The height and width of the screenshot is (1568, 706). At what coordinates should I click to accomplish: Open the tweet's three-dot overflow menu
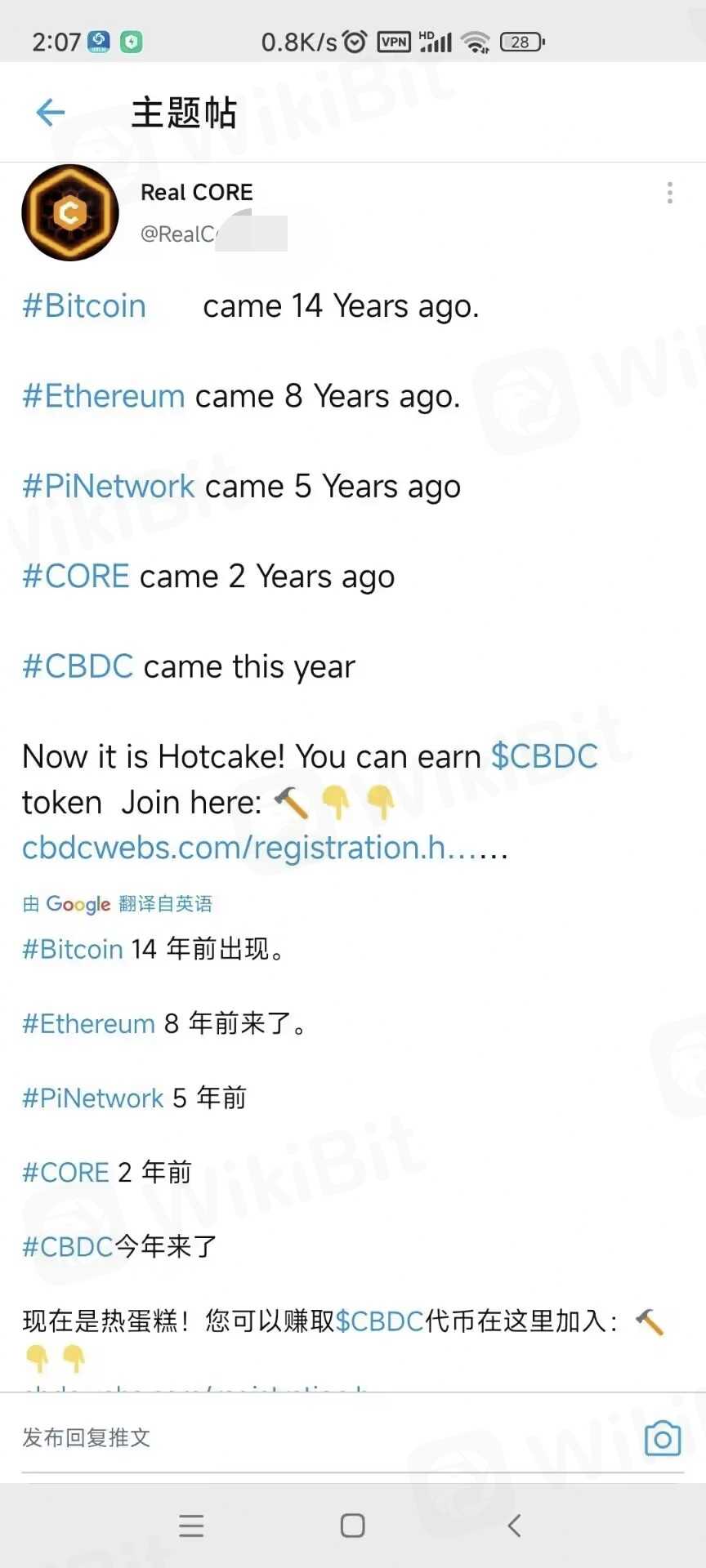[x=670, y=193]
